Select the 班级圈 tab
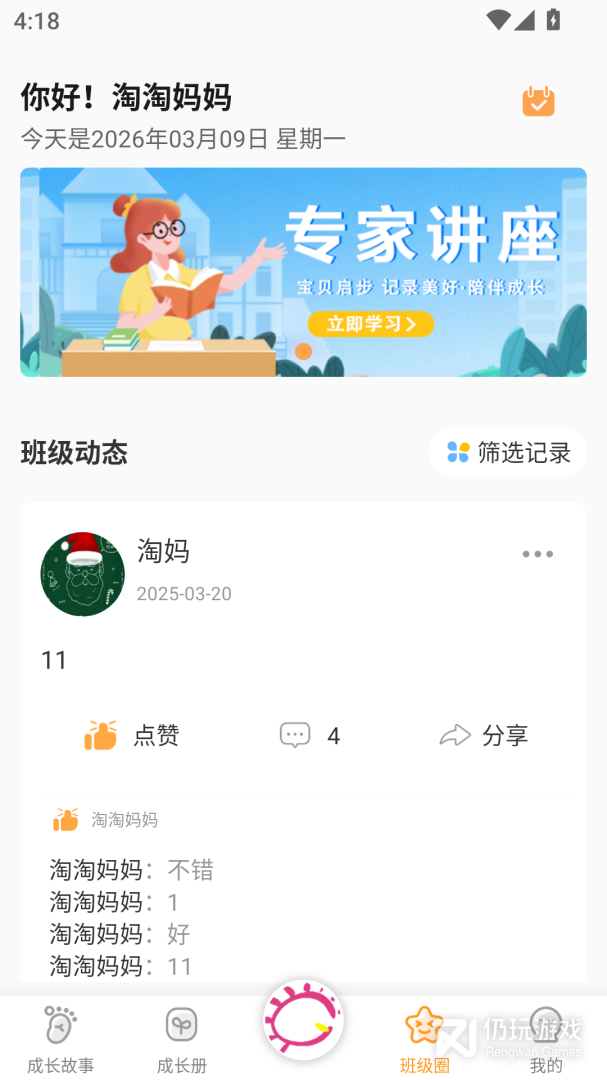 click(x=424, y=1040)
